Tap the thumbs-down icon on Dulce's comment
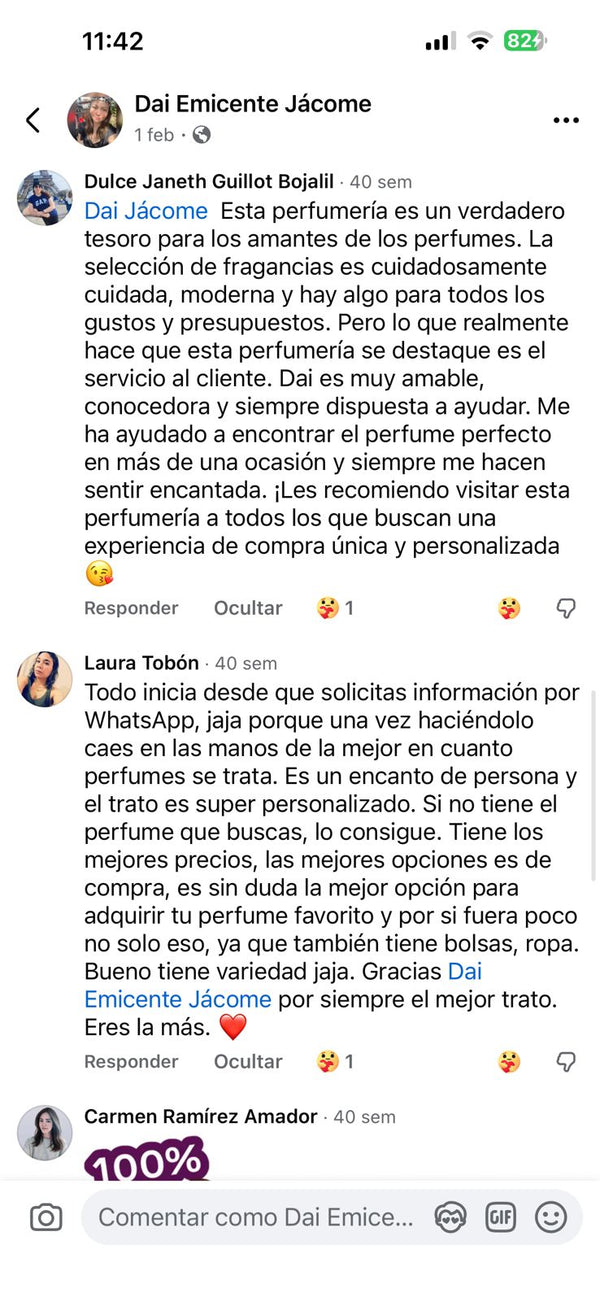The image size is (600, 1301). [x=566, y=608]
